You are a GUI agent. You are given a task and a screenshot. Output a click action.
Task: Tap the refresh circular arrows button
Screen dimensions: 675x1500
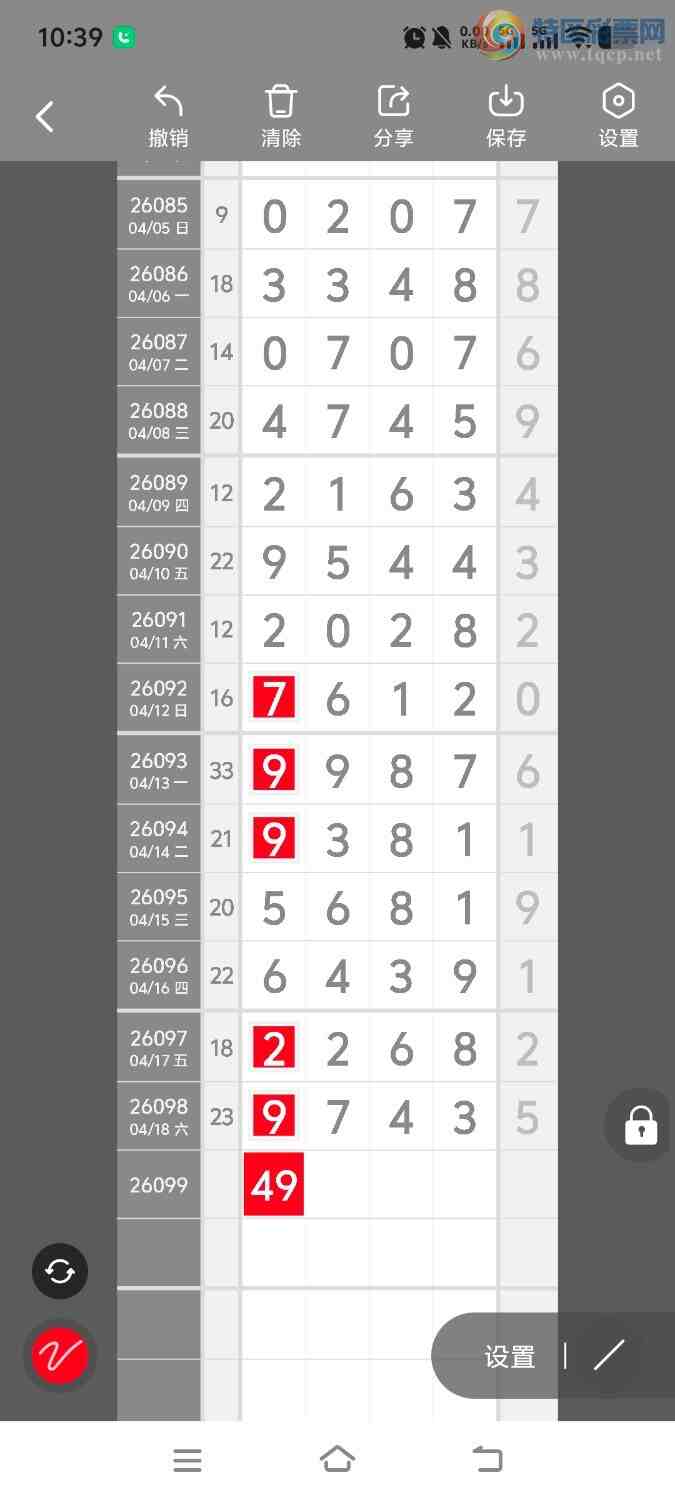pyautogui.click(x=60, y=1271)
